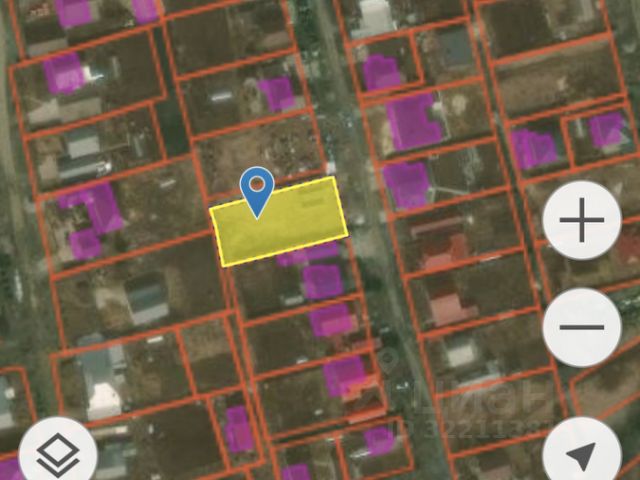Zoom out of the map

pos(581,327)
